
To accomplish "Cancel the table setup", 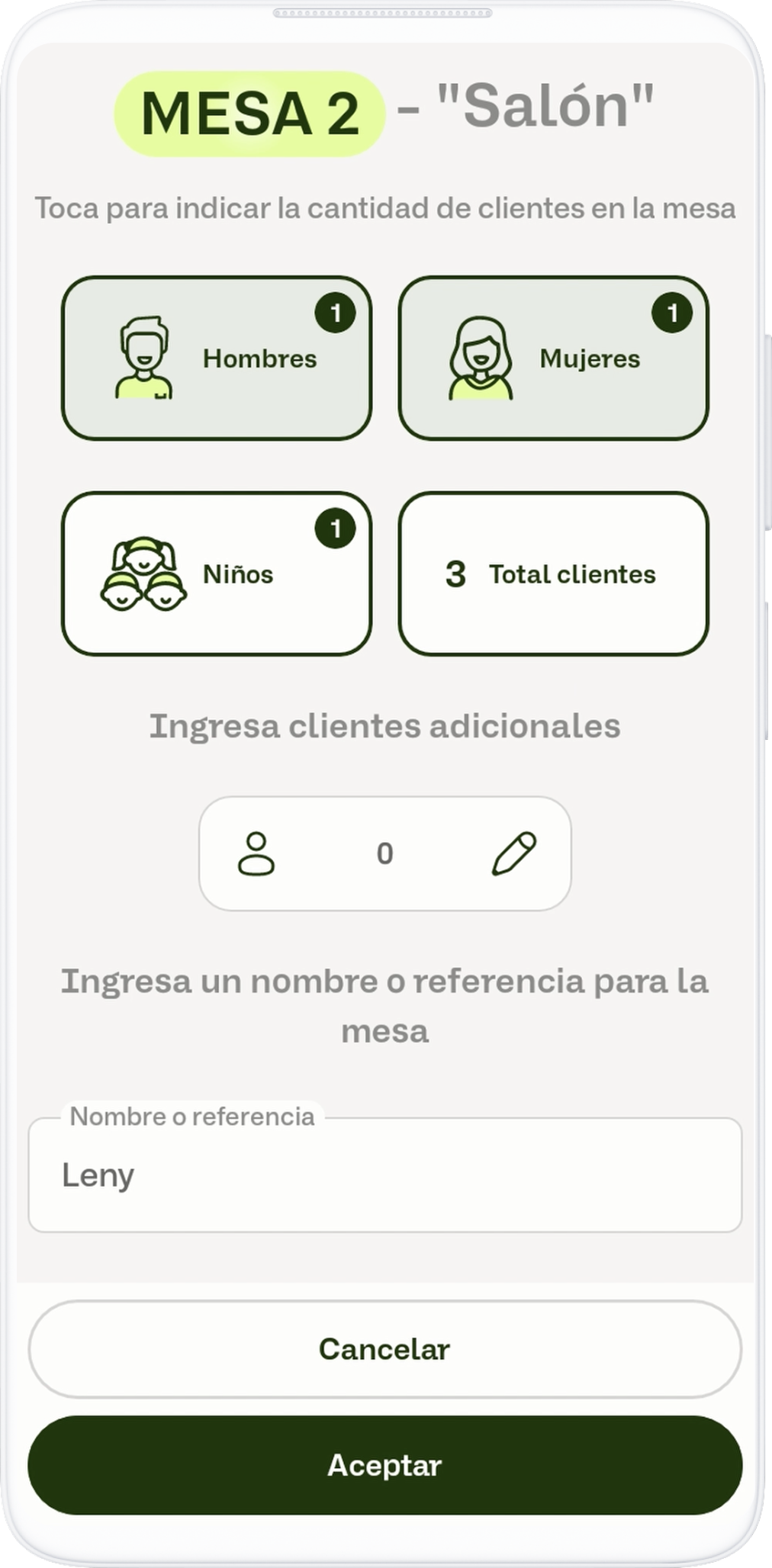I will 384,1349.
